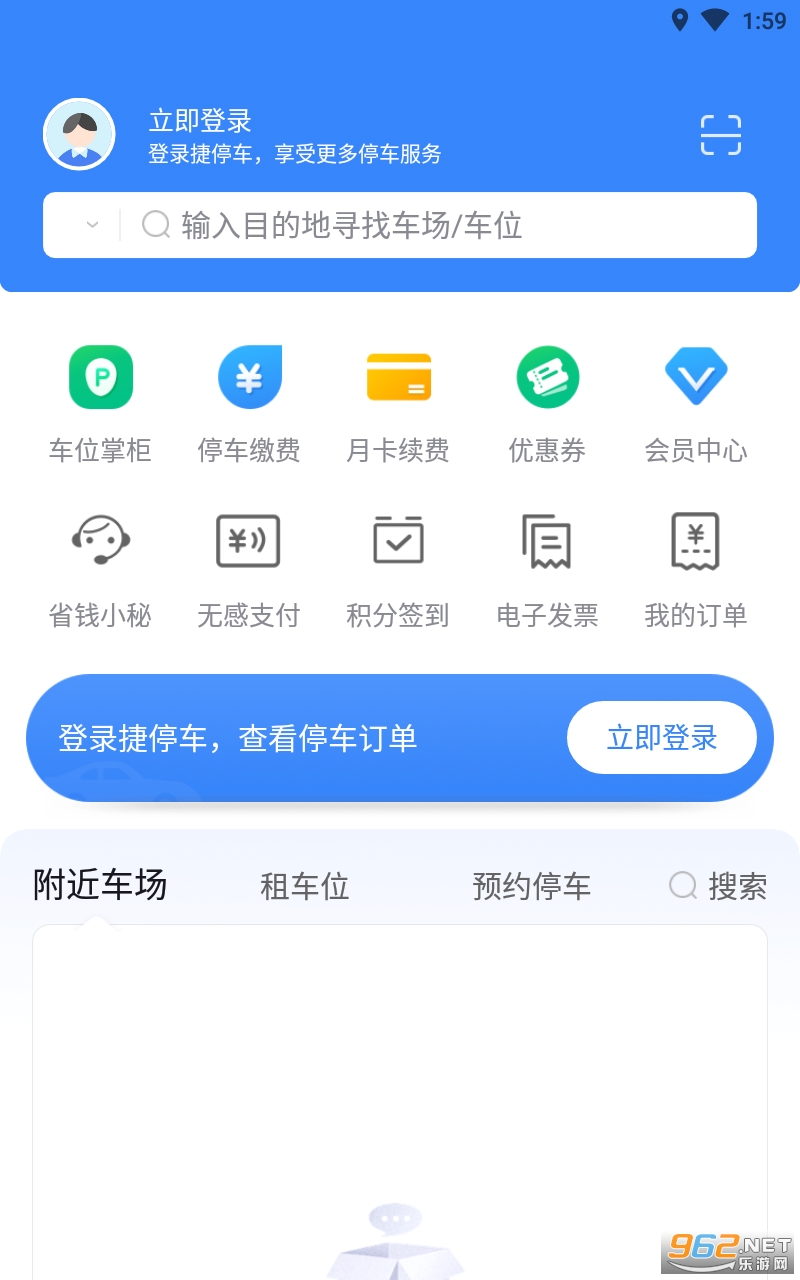Tap 搜索 beside the parking tabs
Screen dimensions: 800x1280
[719, 886]
